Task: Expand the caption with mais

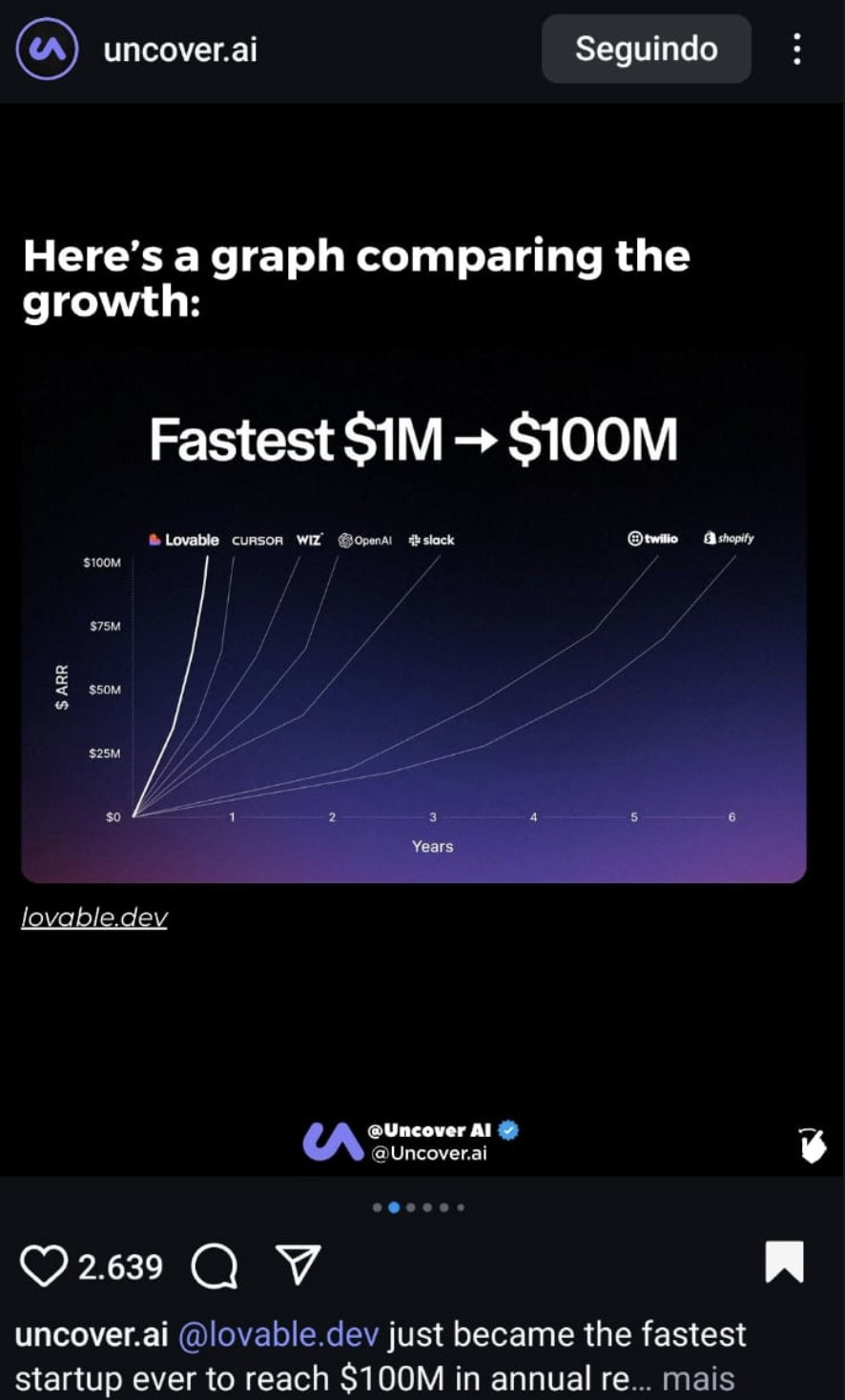Action: pos(698,1379)
